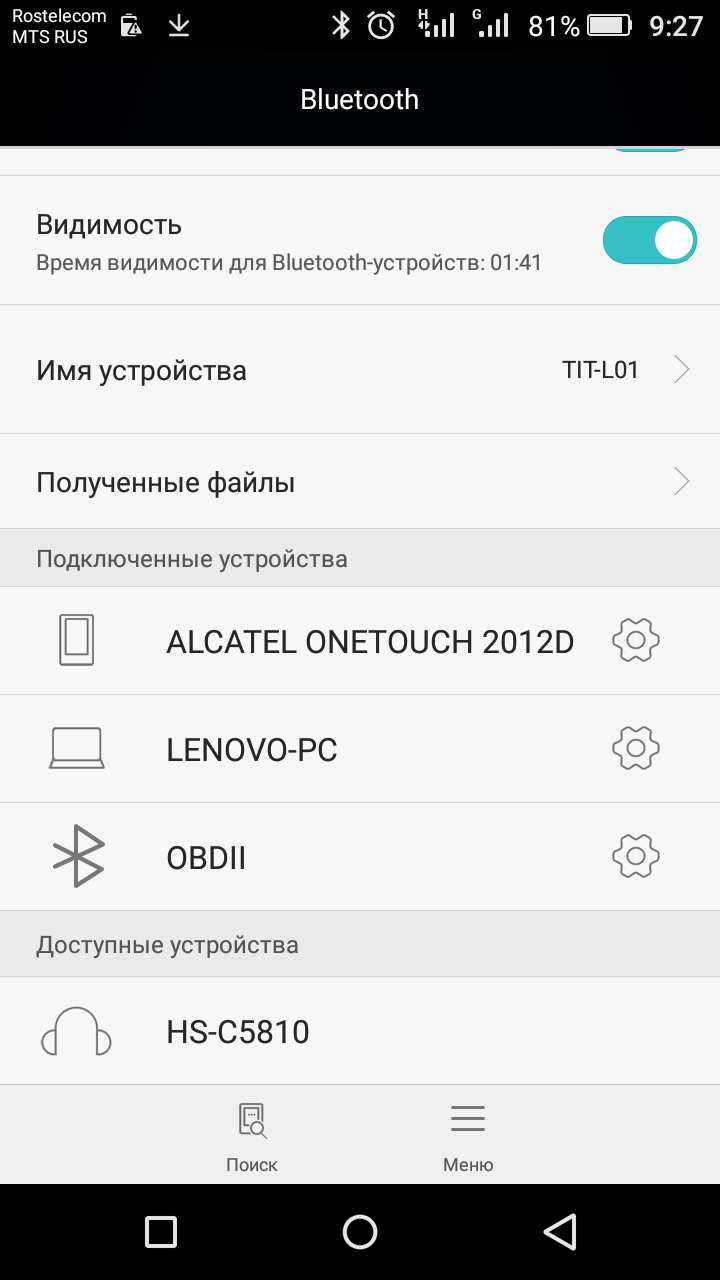Turn off the Видимость switch
The width and height of the screenshot is (720, 1280).
click(x=649, y=241)
